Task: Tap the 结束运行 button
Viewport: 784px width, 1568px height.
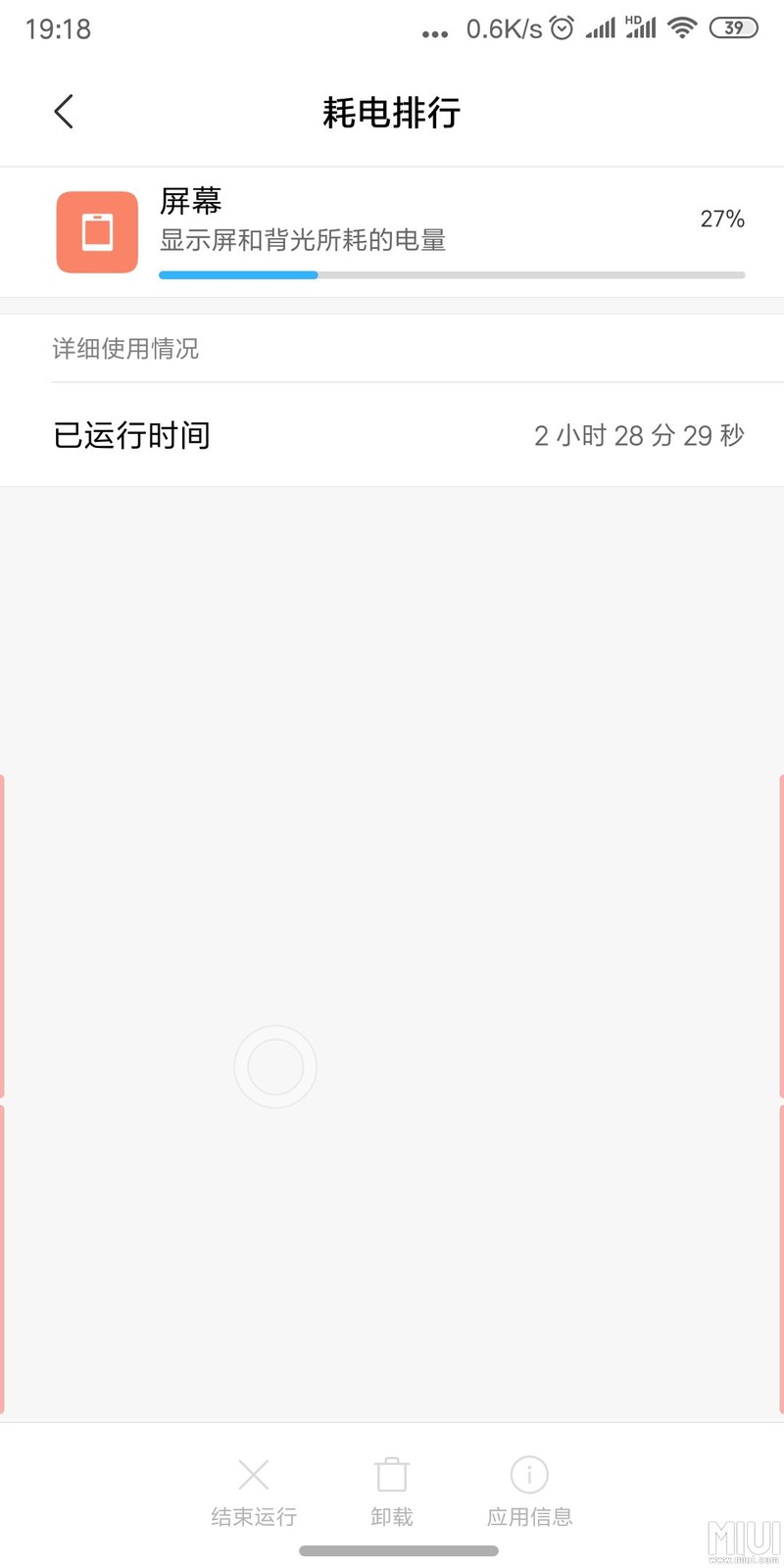Action: [254, 1490]
